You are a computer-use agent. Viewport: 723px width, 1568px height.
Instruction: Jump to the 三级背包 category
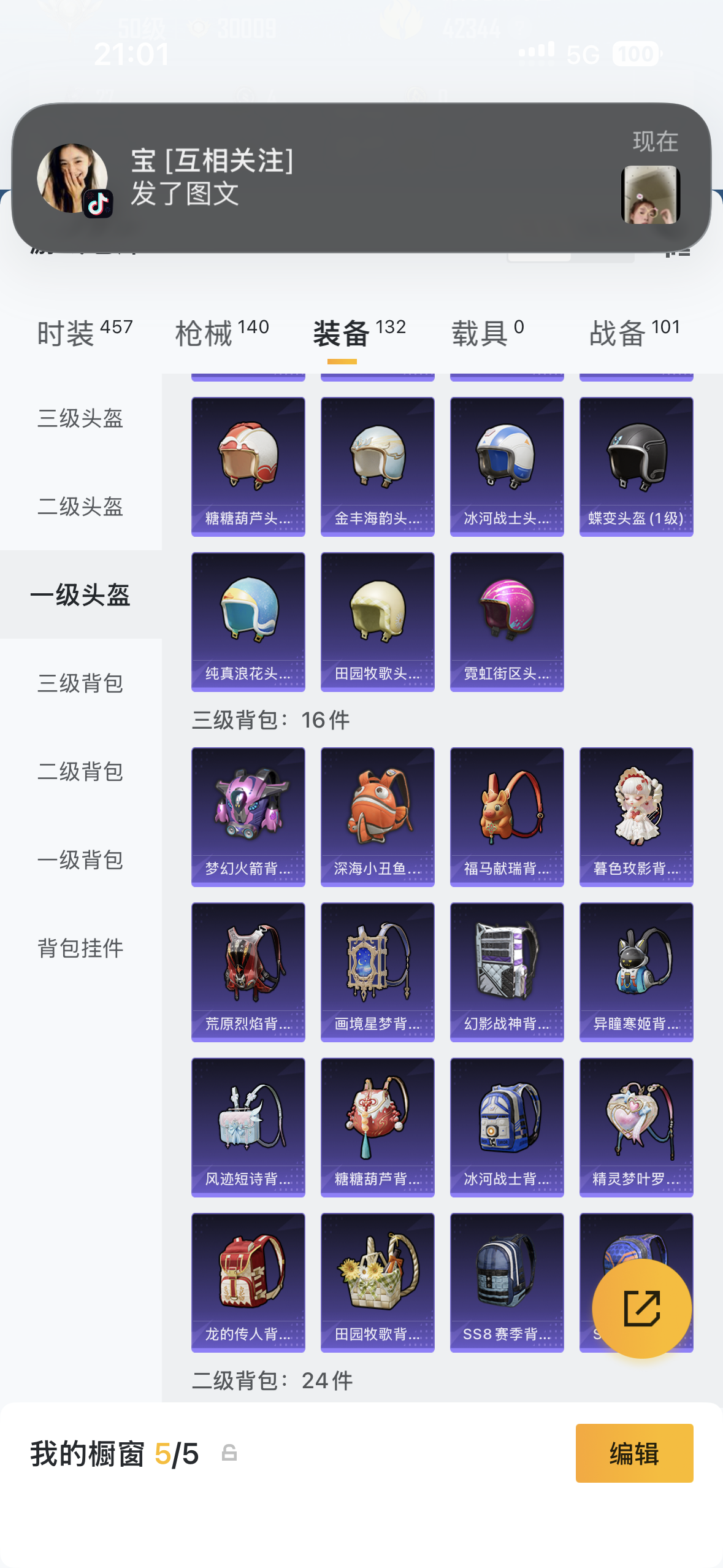[x=80, y=683]
